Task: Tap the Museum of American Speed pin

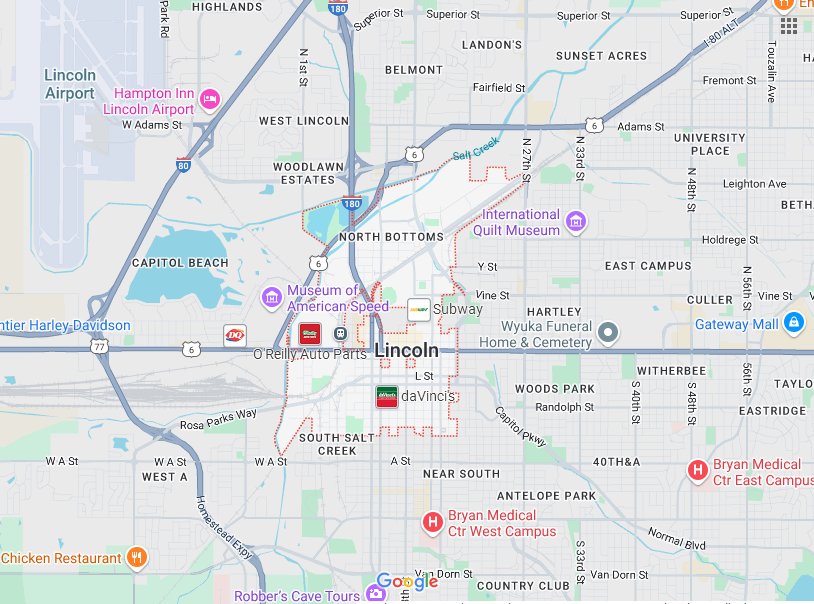Action: click(x=271, y=297)
